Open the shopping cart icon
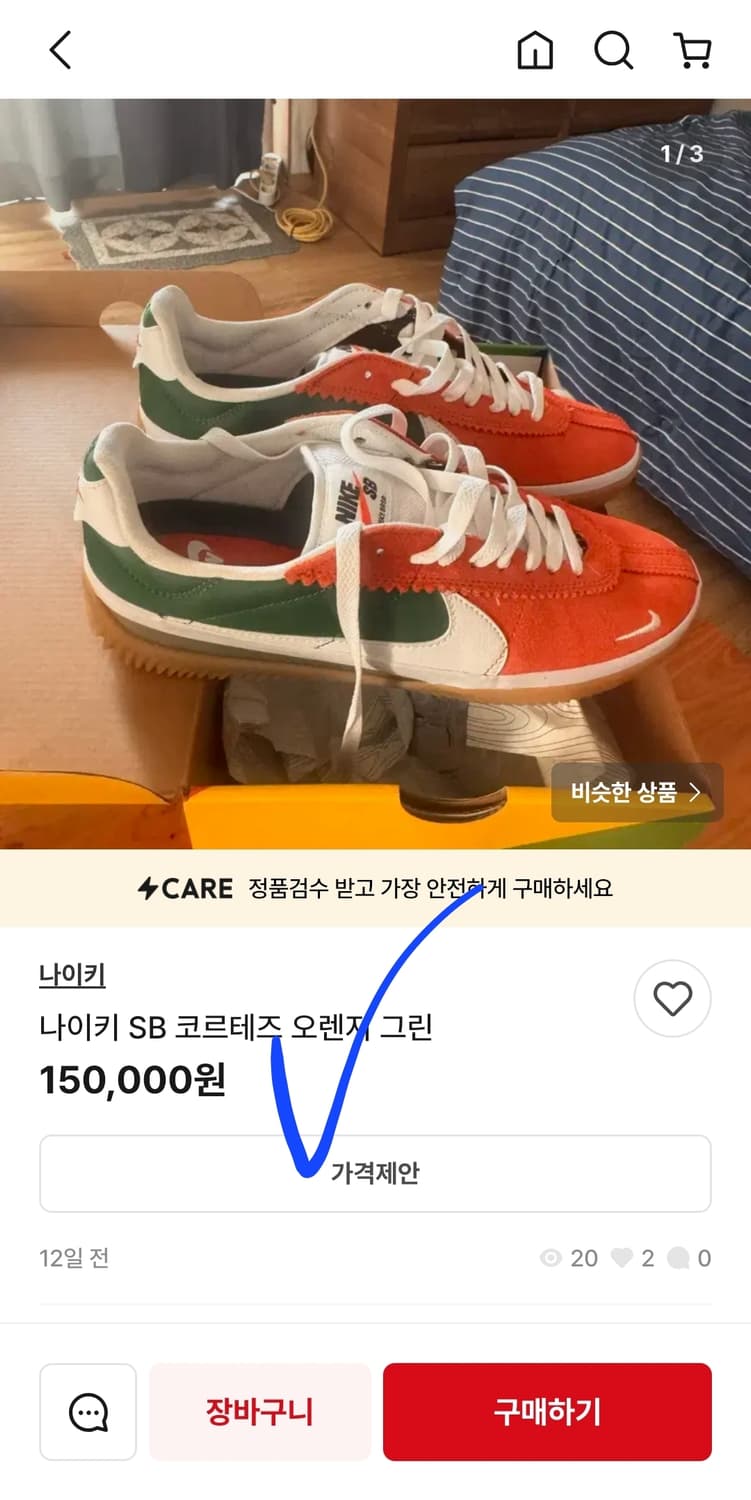 point(695,51)
